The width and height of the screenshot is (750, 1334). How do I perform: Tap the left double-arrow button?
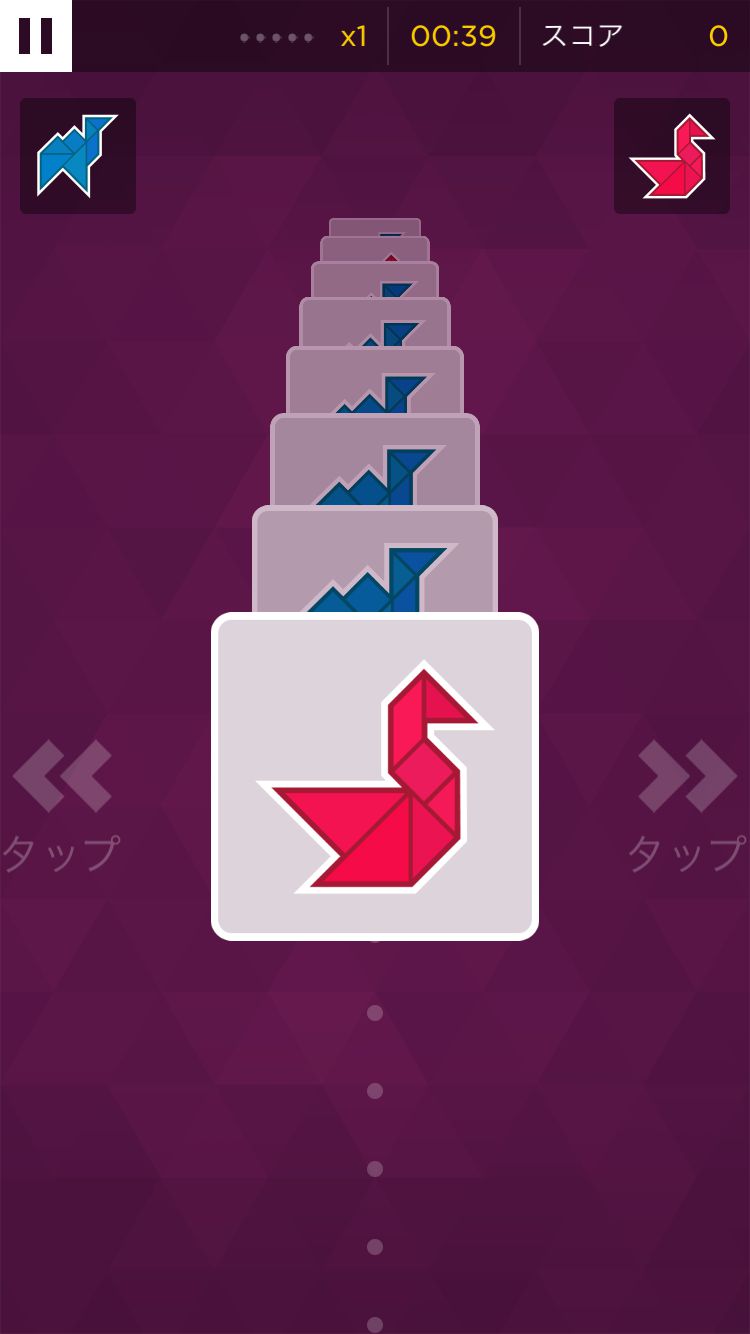pyautogui.click(x=62, y=776)
